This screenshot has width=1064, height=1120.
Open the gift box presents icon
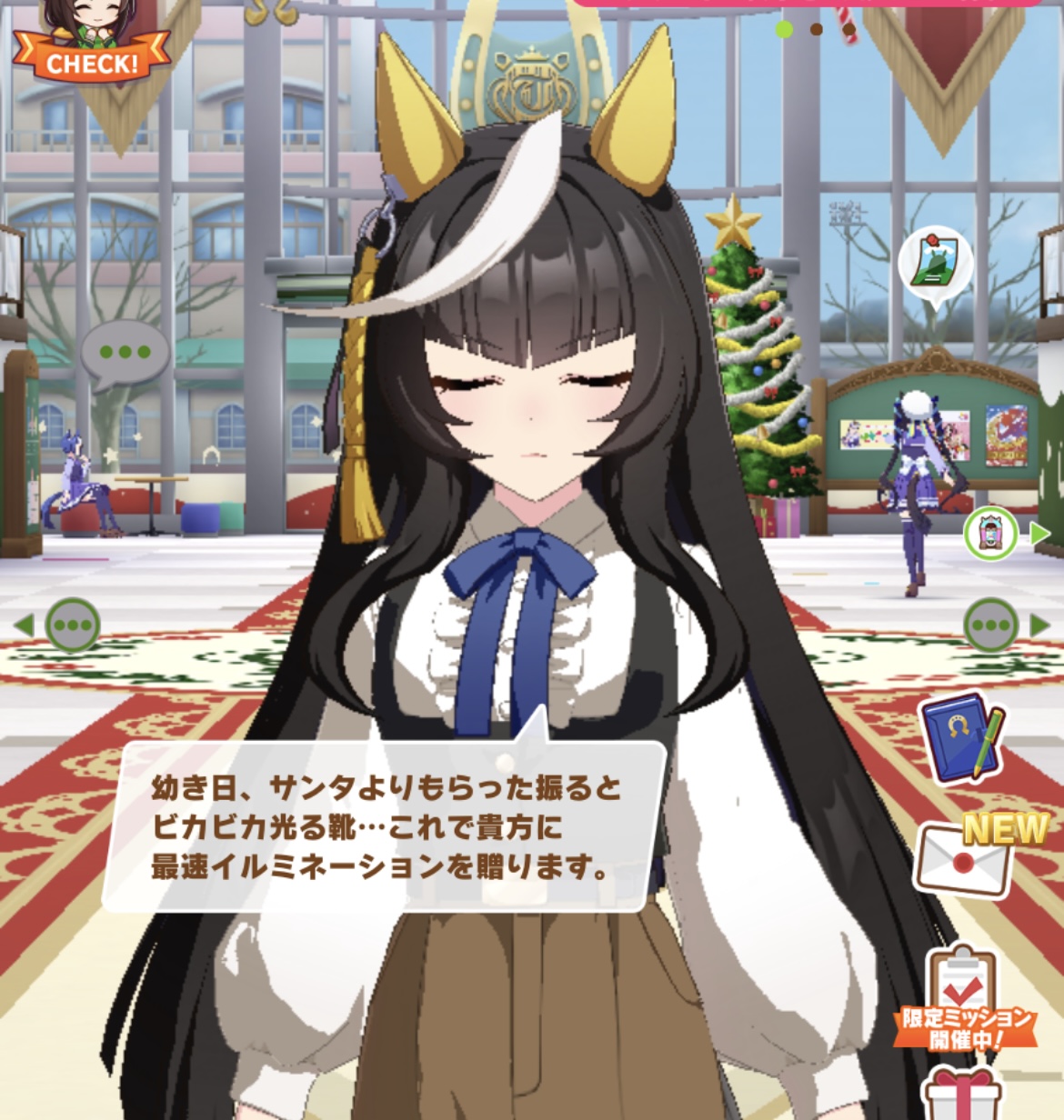click(x=962, y=1094)
